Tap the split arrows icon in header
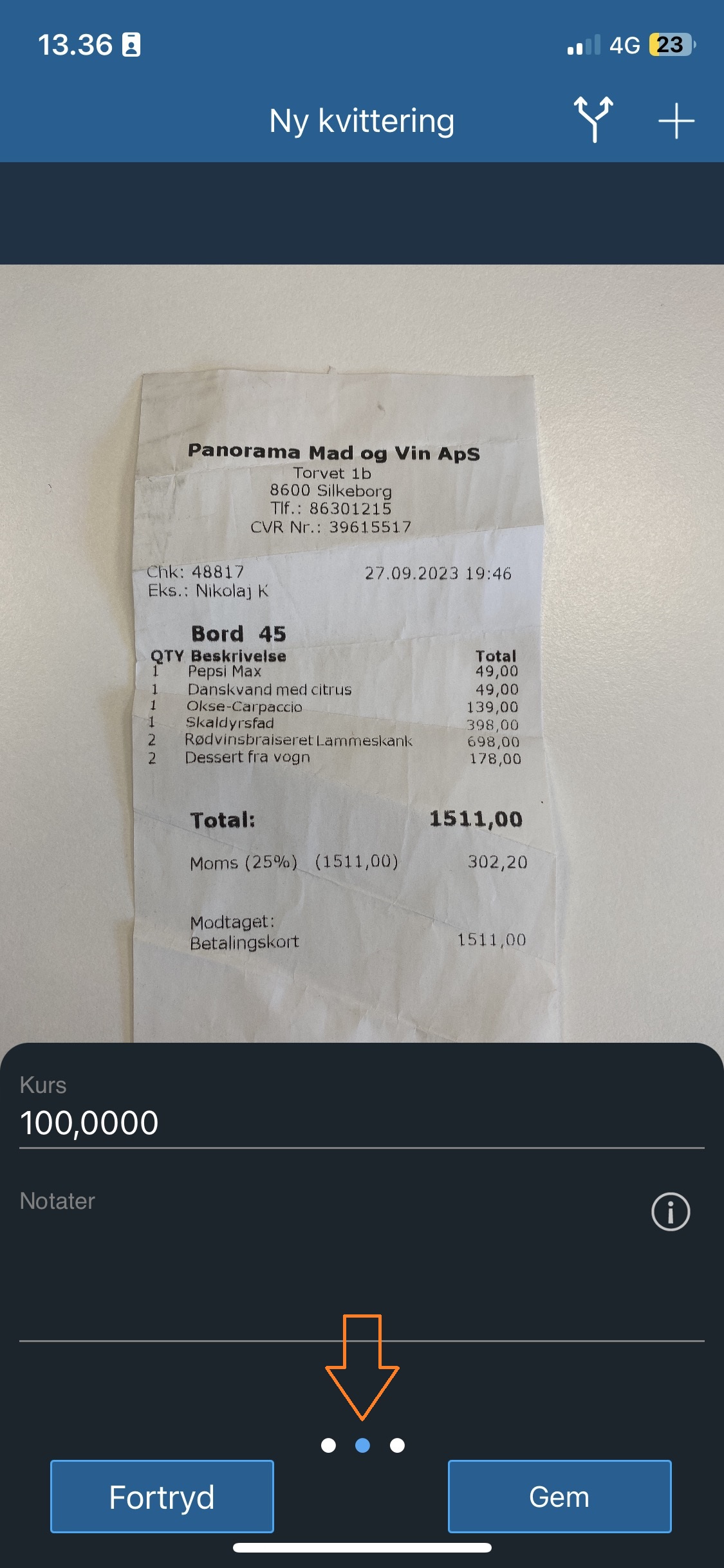 coord(593,120)
